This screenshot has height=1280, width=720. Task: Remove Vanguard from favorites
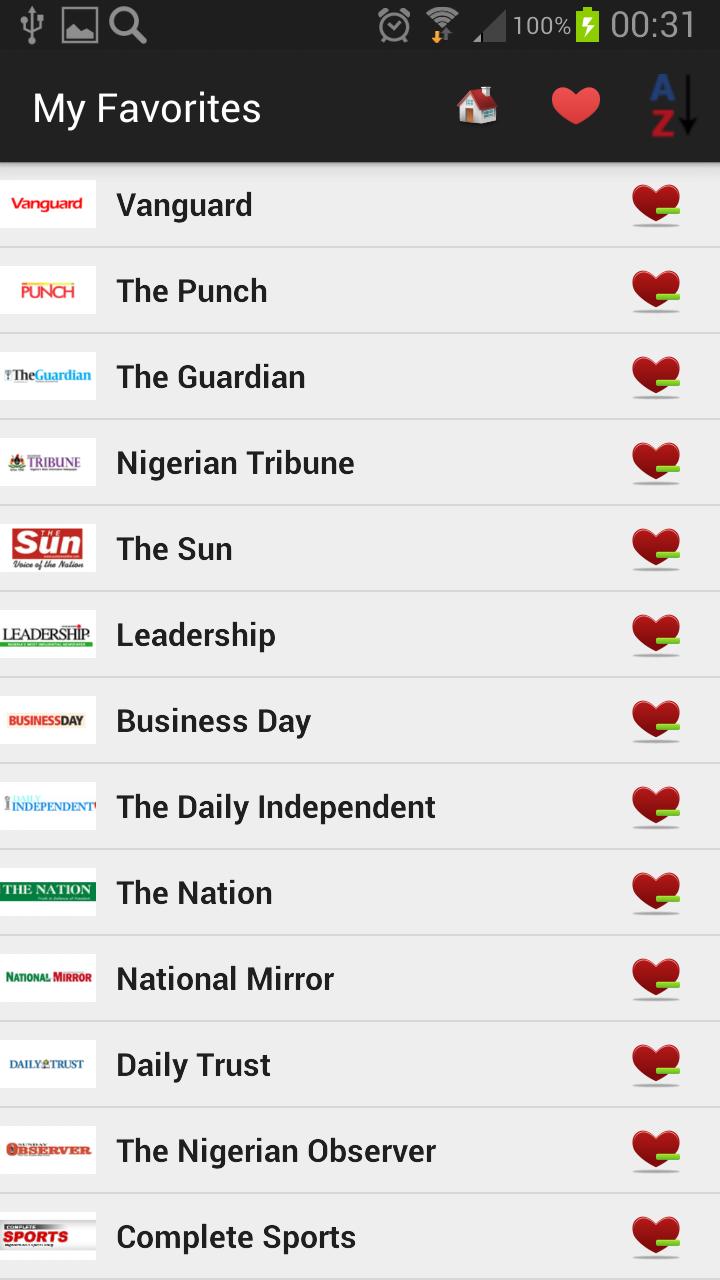pos(655,204)
